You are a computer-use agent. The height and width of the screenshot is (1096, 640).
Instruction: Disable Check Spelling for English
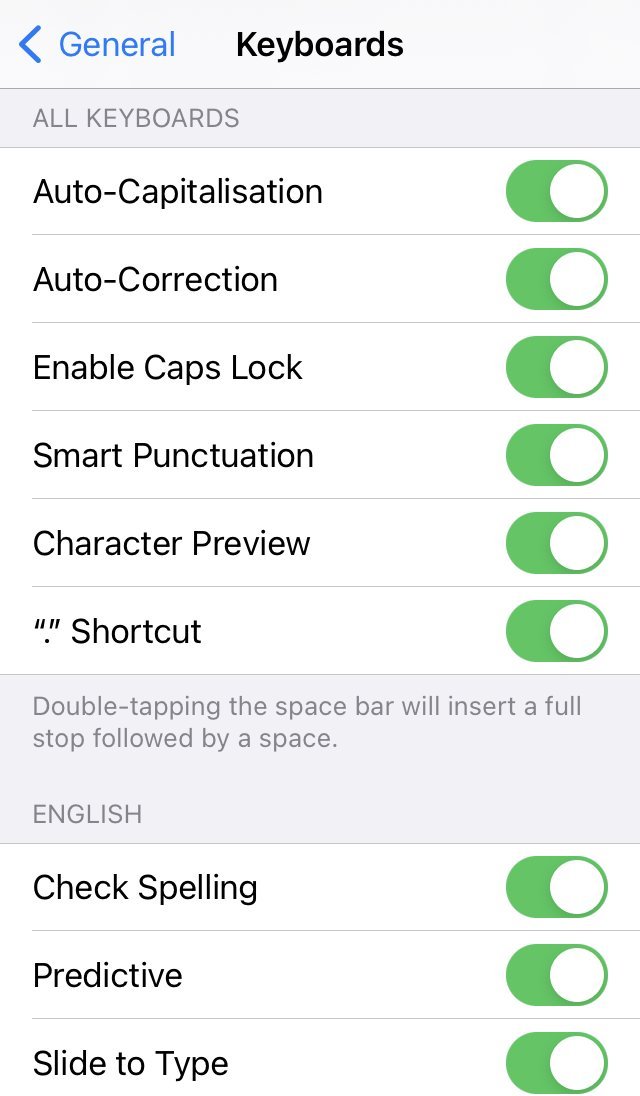pos(556,887)
